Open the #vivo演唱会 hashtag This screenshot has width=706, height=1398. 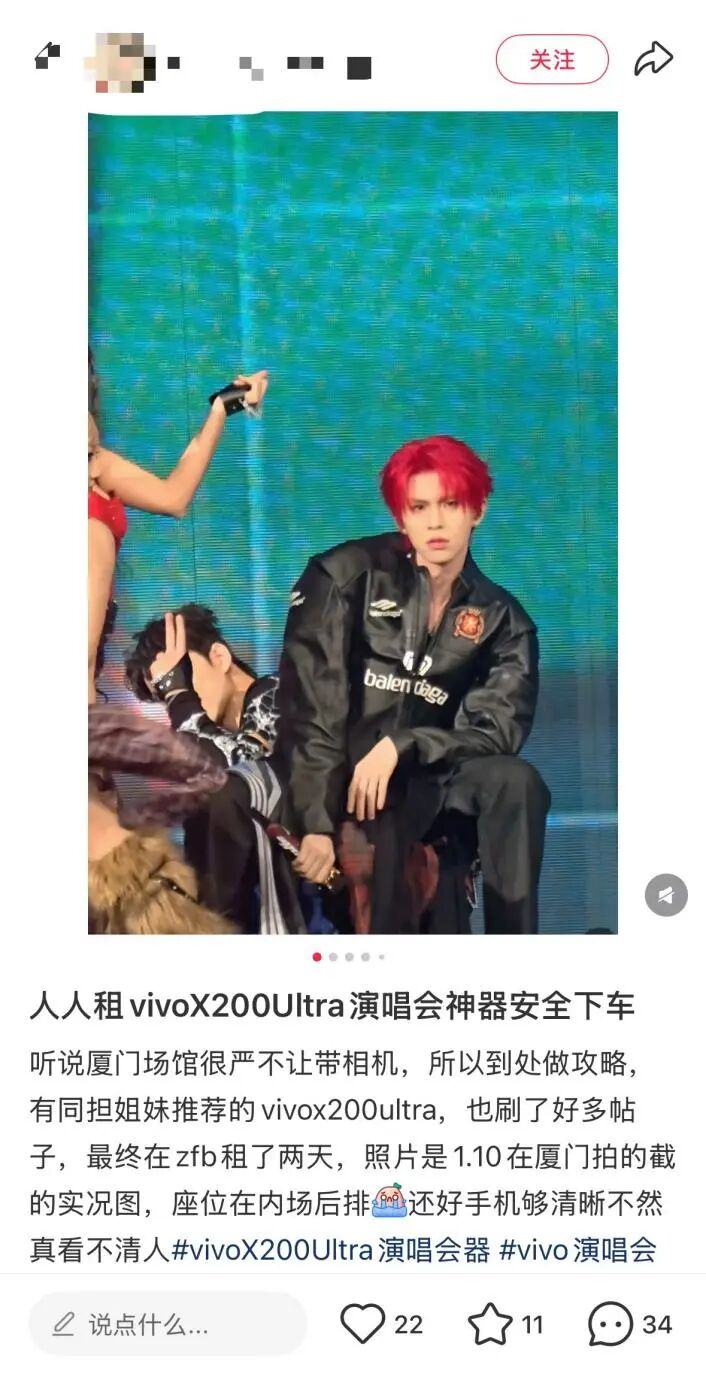(x=577, y=1250)
